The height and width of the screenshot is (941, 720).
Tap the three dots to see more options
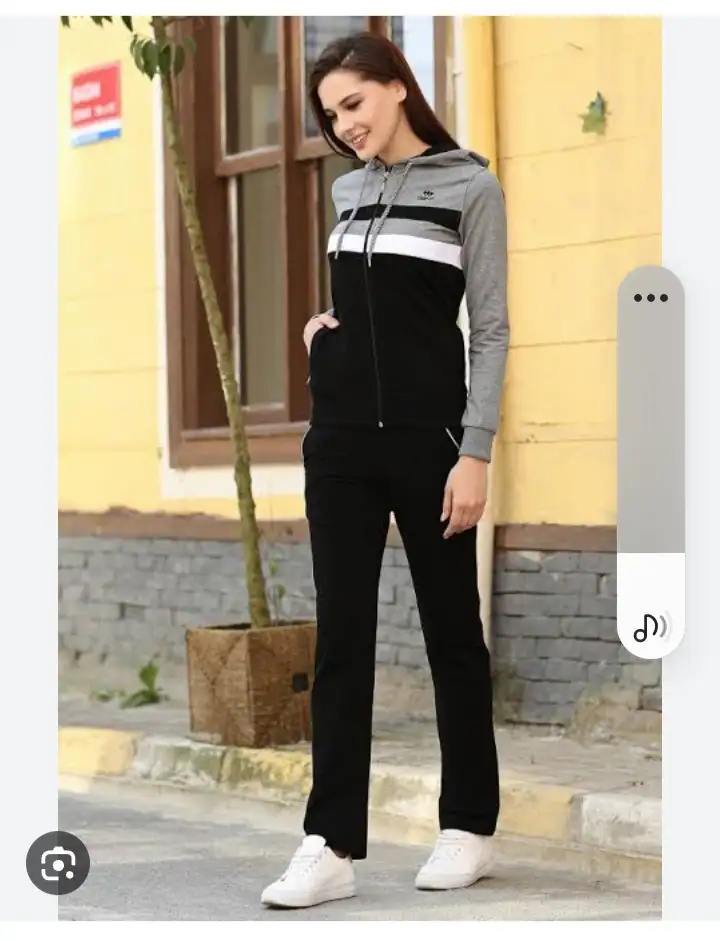tap(651, 297)
